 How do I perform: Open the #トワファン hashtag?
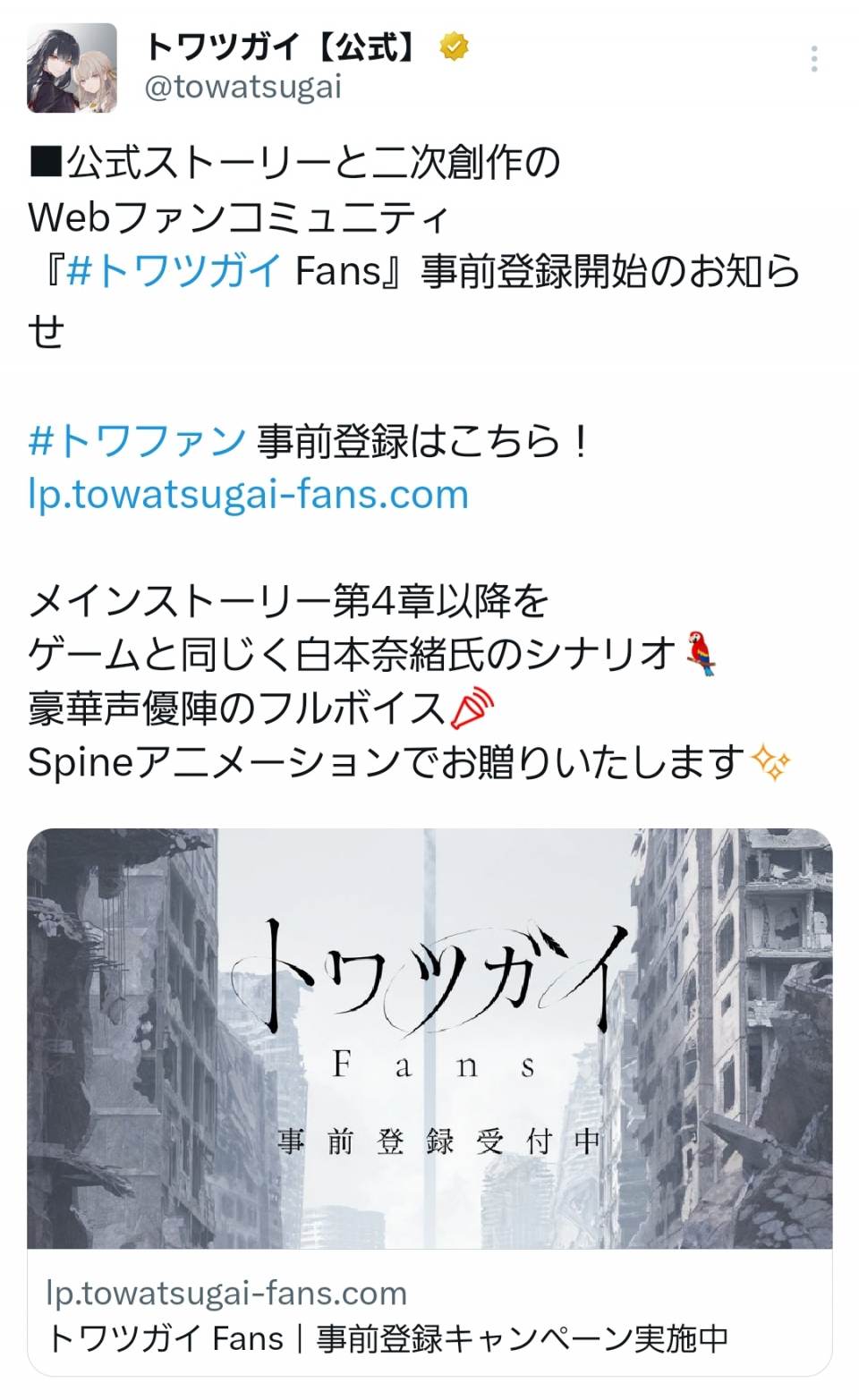(137, 441)
